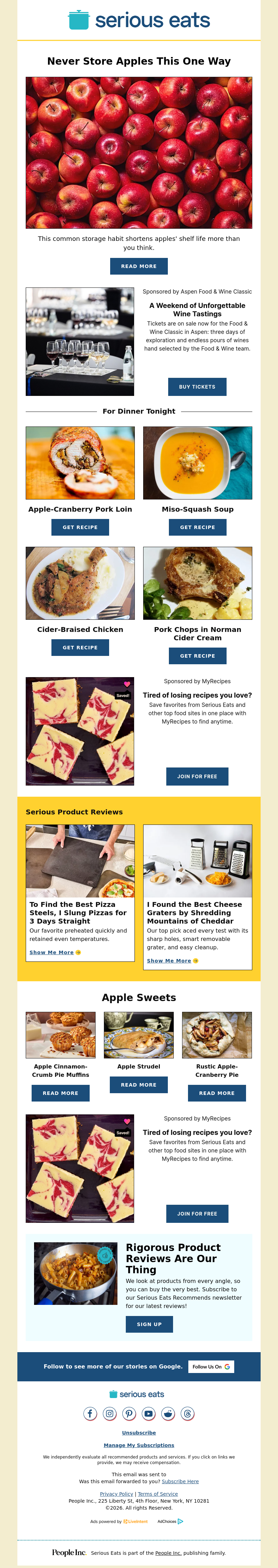Open the Serious Eats Instagram profile
278x1568 pixels.
pos(109,1413)
